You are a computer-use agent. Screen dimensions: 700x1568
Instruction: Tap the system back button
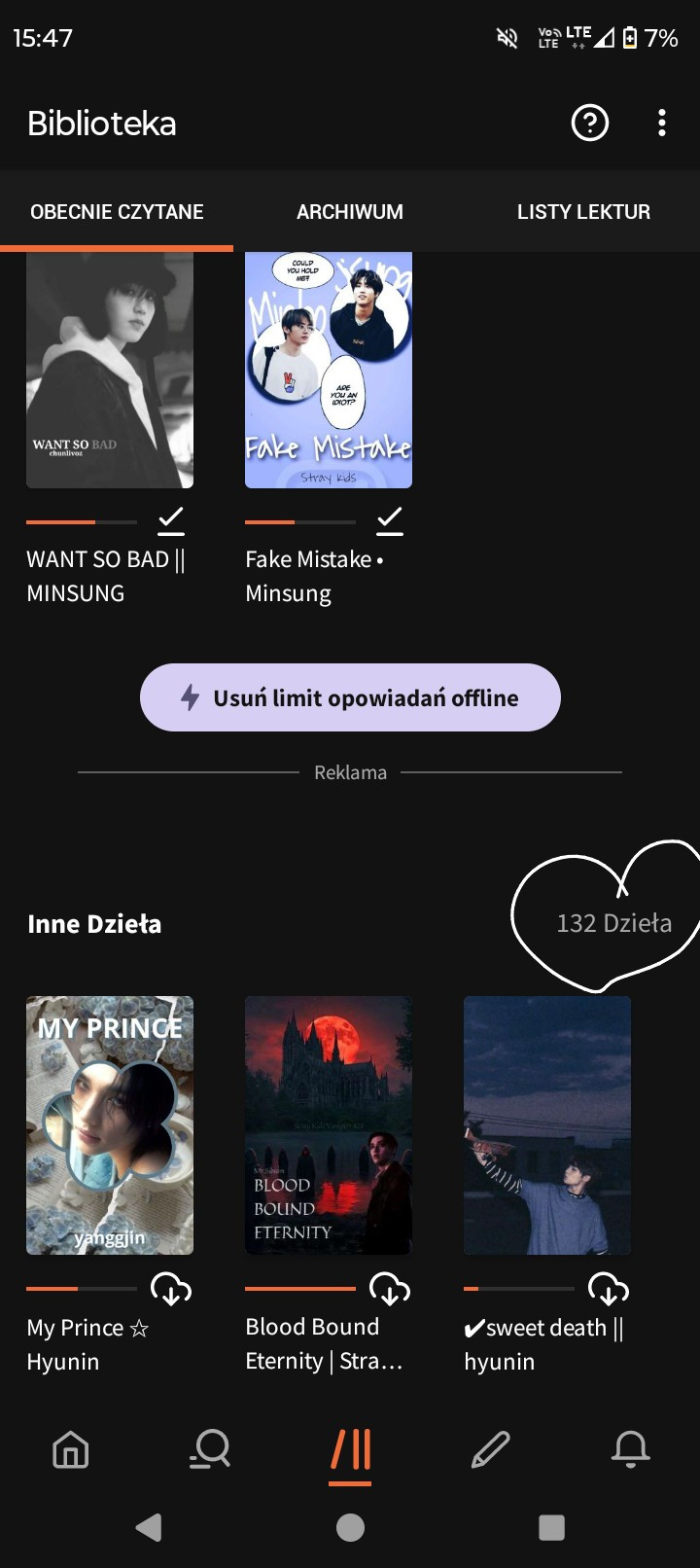(149, 1527)
